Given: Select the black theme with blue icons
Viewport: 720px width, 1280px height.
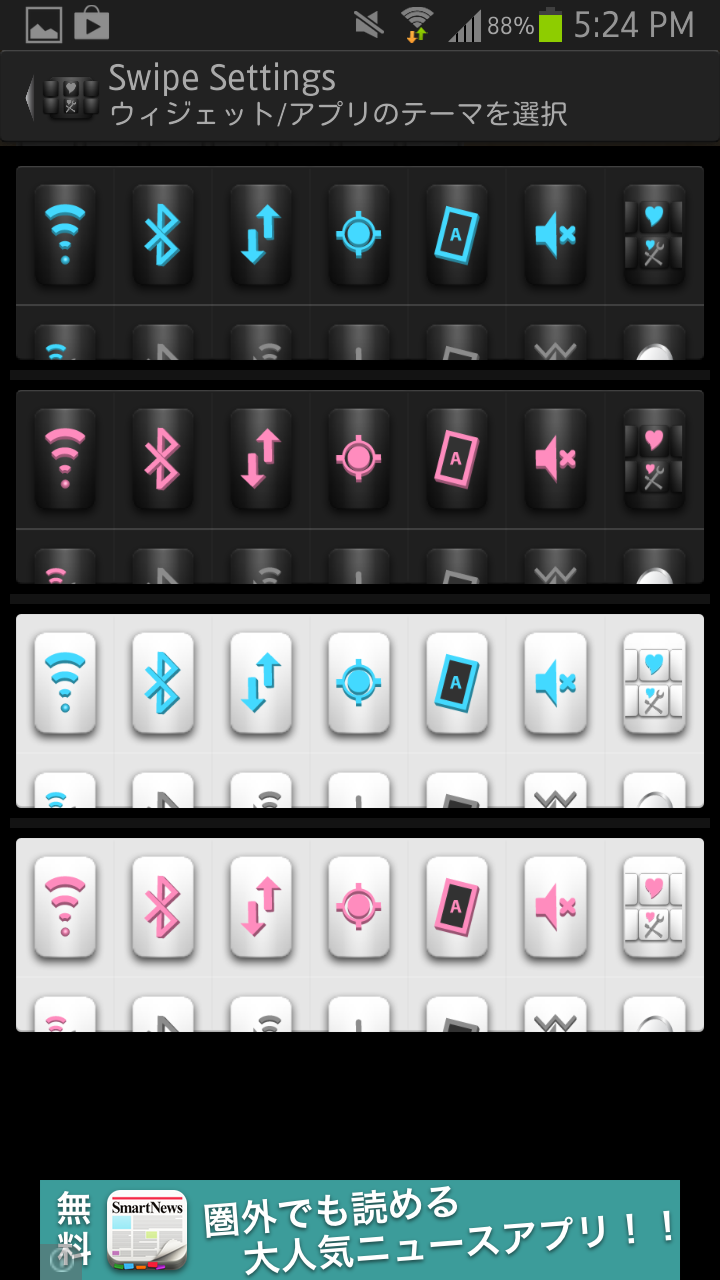Looking at the screenshot, I should (360, 263).
